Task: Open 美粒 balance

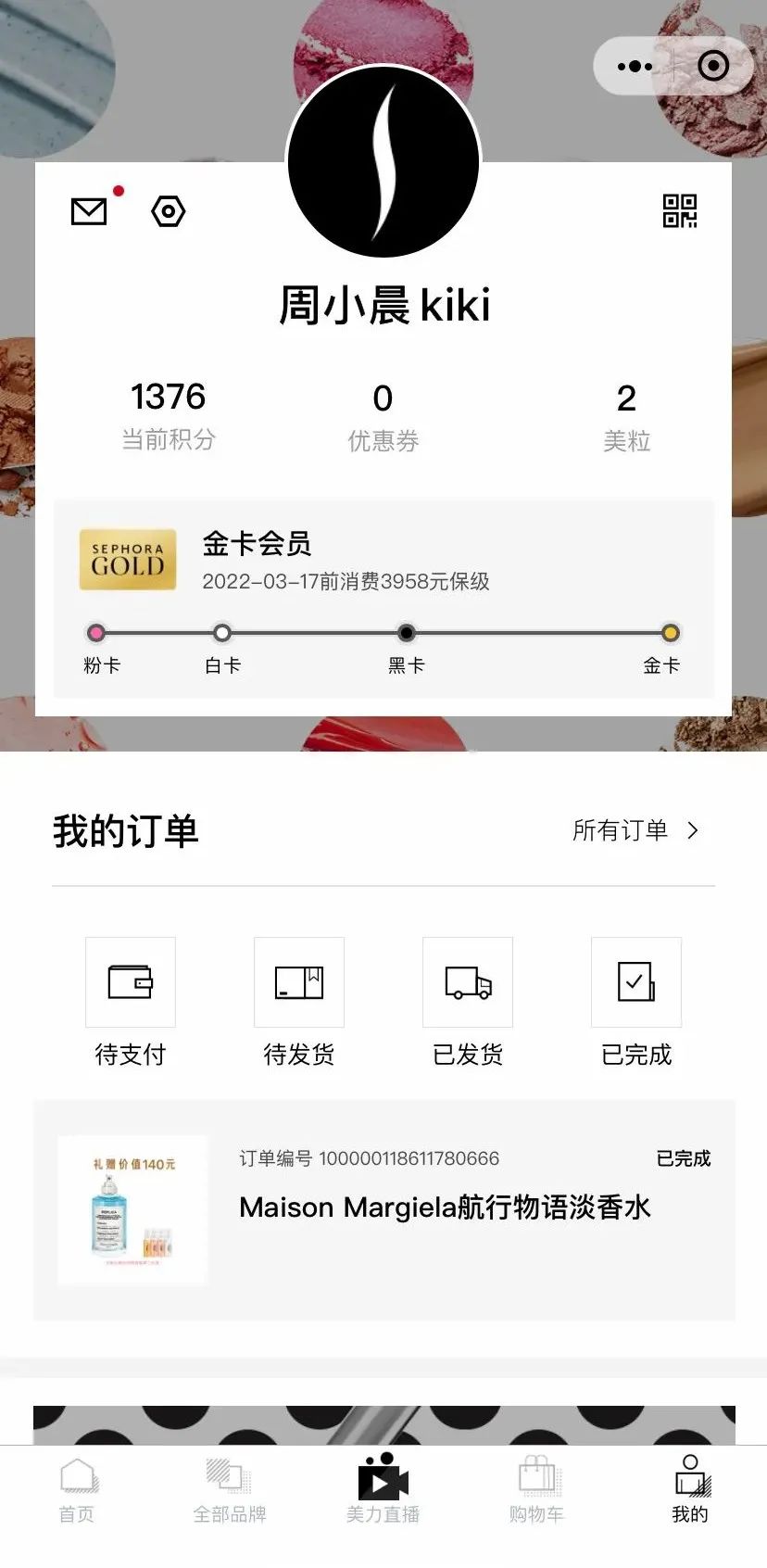Action: click(x=626, y=416)
